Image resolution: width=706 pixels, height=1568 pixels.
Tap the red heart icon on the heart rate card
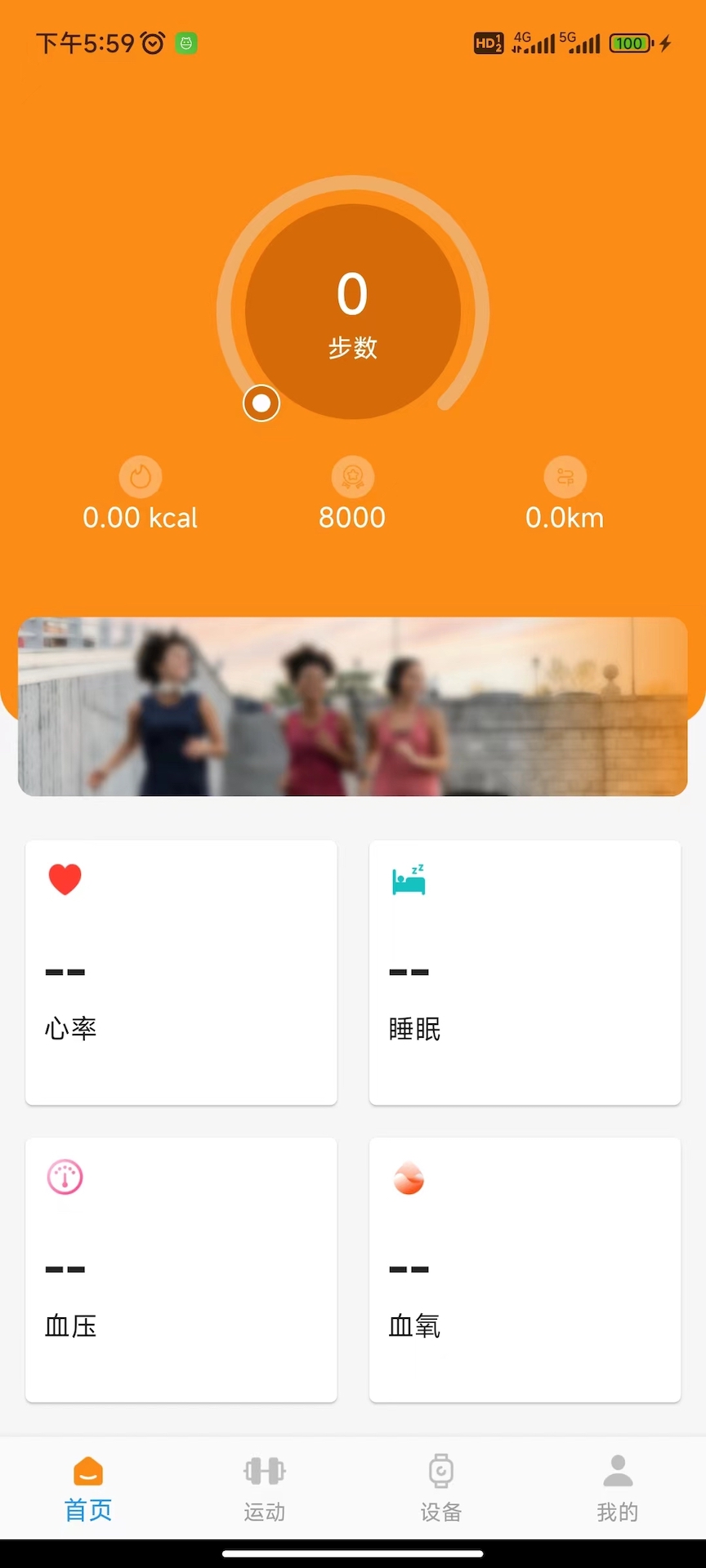pos(65,879)
